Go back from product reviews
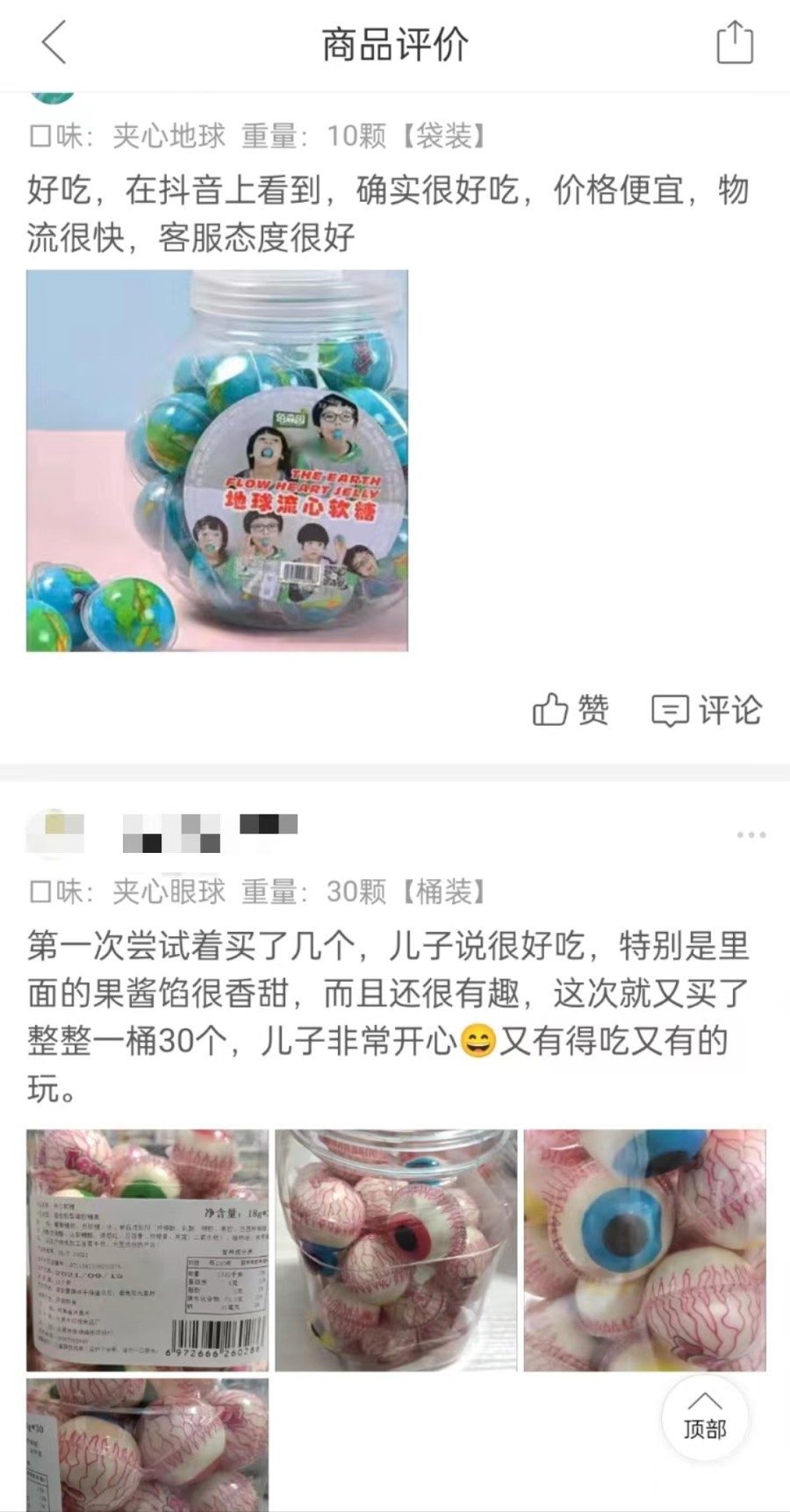790x1512 pixels. [54, 43]
